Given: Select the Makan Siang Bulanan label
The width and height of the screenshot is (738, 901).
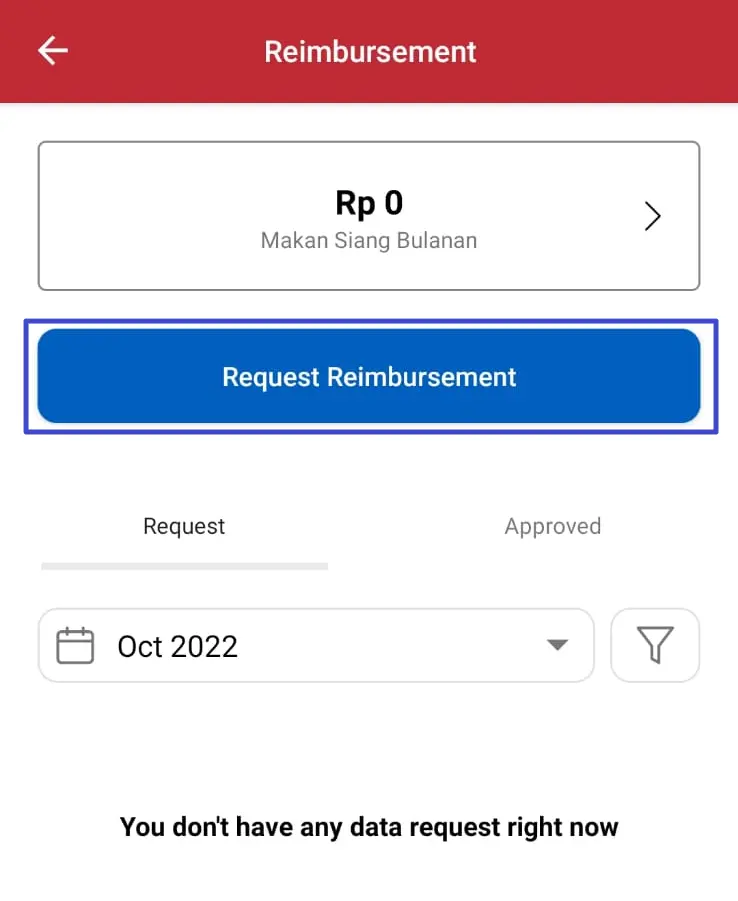Looking at the screenshot, I should [x=369, y=240].
